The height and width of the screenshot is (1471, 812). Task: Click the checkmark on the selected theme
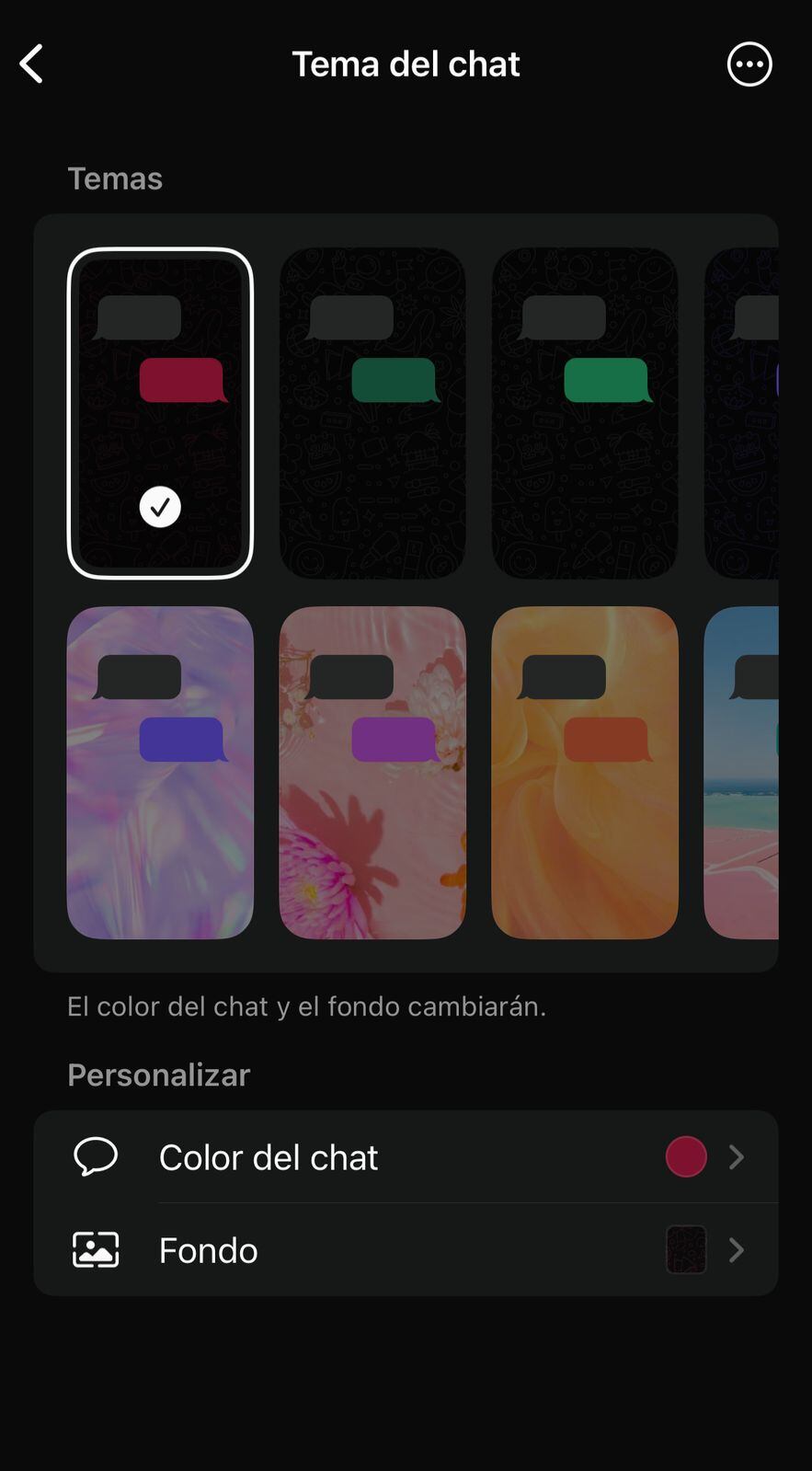point(159,506)
